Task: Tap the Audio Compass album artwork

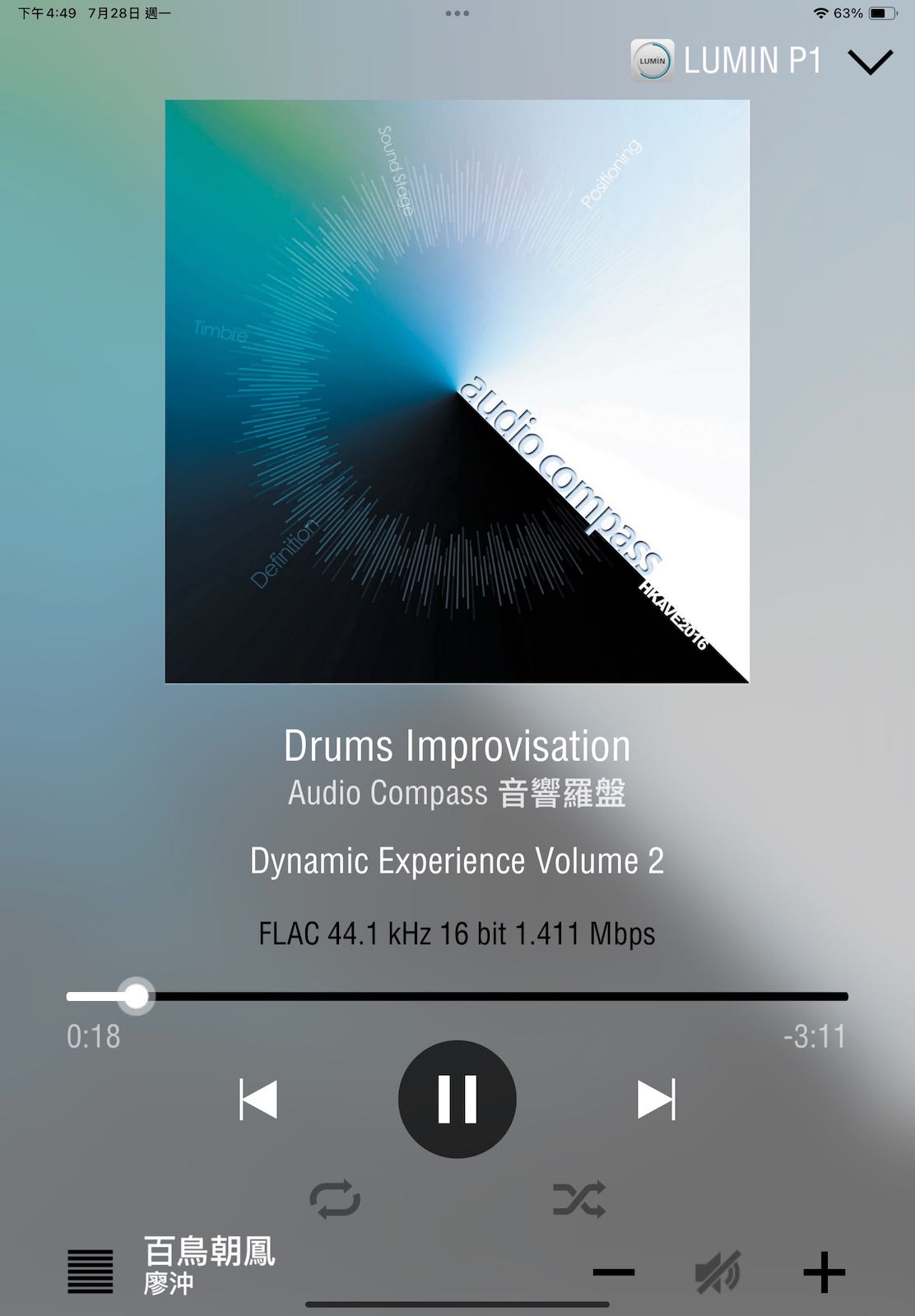Action: (x=457, y=392)
